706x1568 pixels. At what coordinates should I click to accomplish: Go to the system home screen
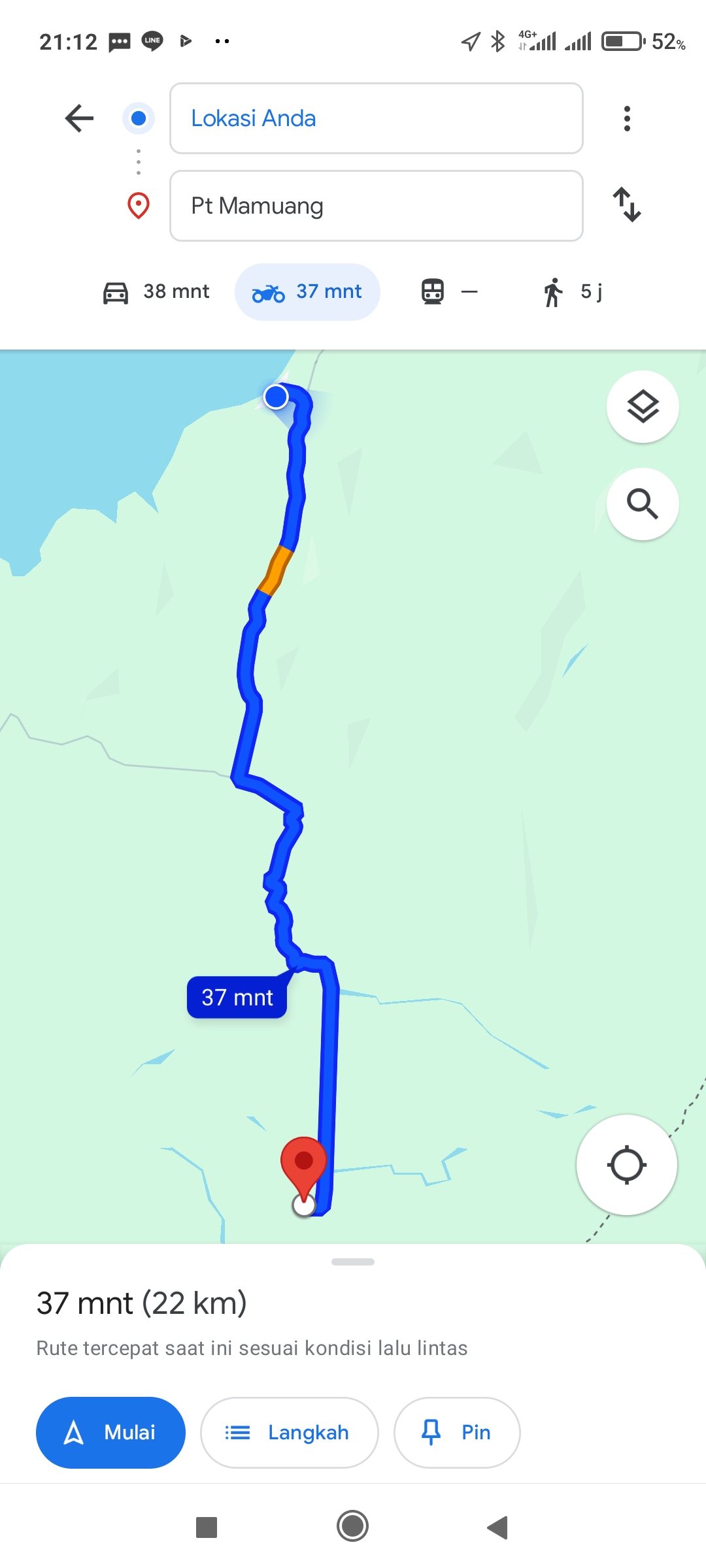pos(353,1527)
